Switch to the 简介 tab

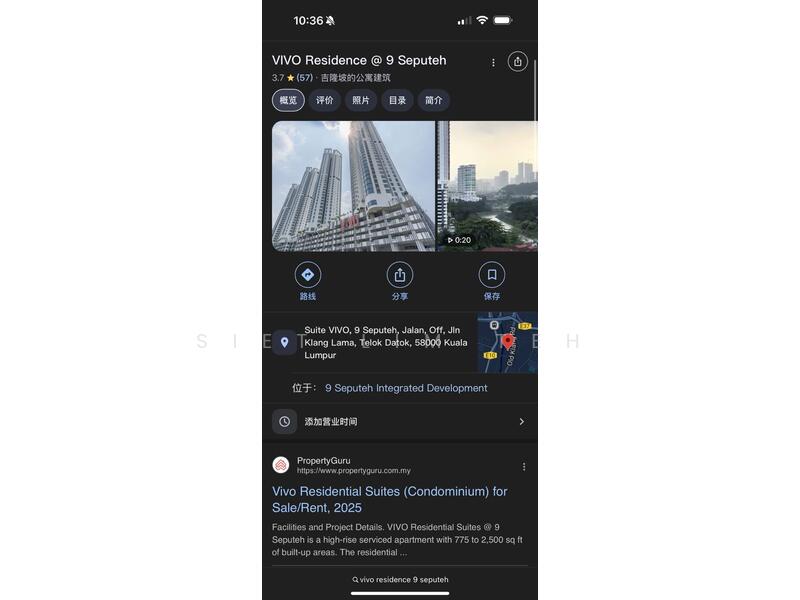click(x=433, y=100)
